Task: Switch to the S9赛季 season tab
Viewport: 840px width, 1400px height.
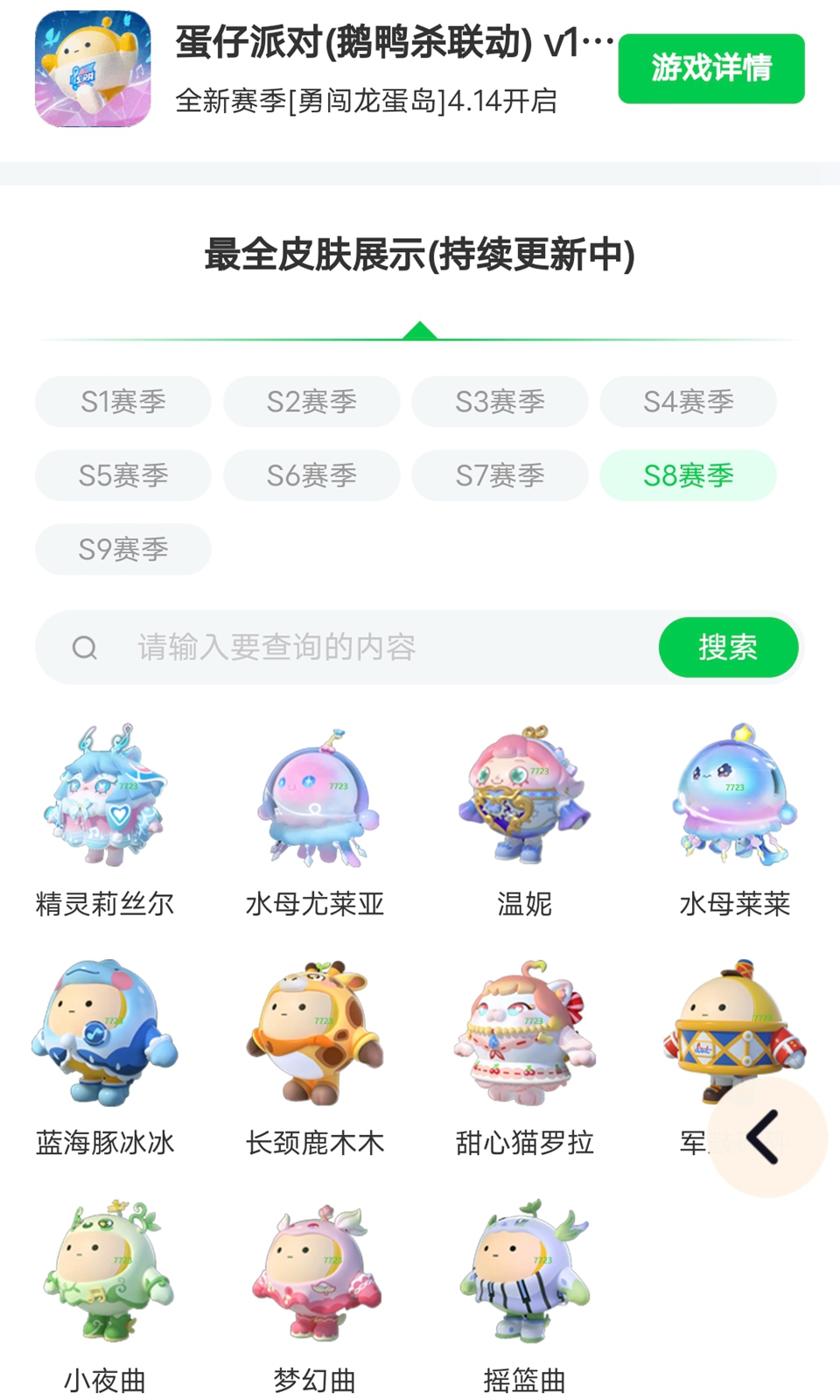Action: (x=122, y=549)
